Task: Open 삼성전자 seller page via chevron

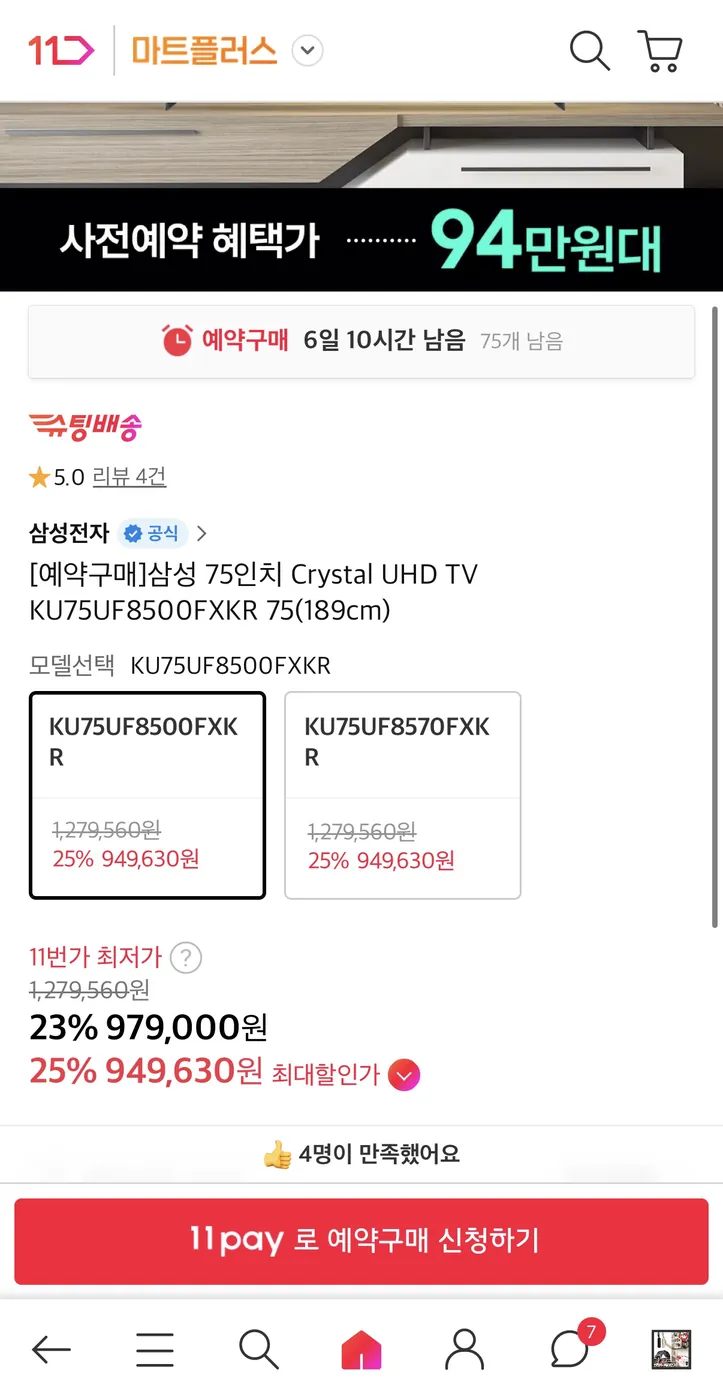Action: click(x=202, y=533)
